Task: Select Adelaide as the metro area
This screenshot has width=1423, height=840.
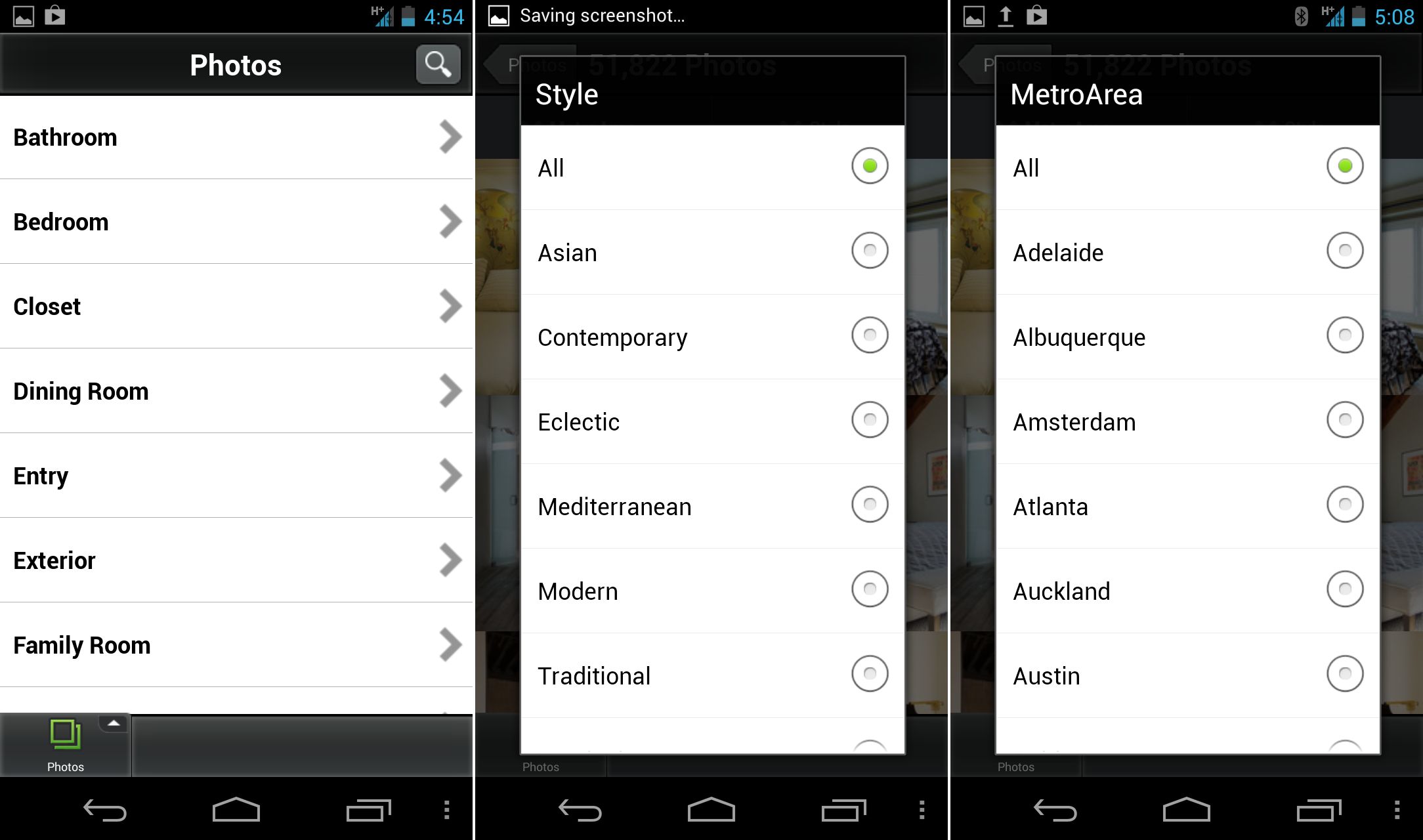Action: pyautogui.click(x=1187, y=253)
